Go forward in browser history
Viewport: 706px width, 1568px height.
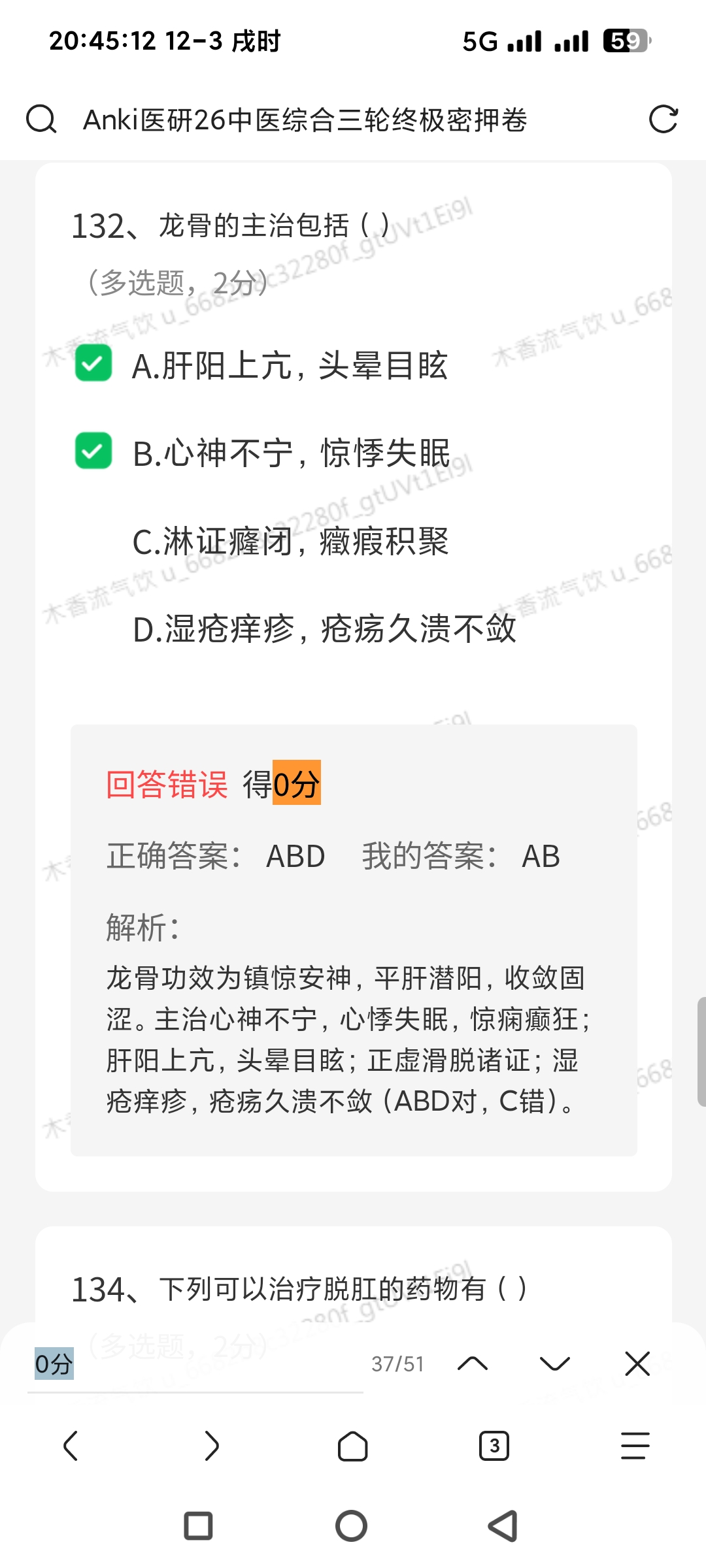[x=211, y=1445]
